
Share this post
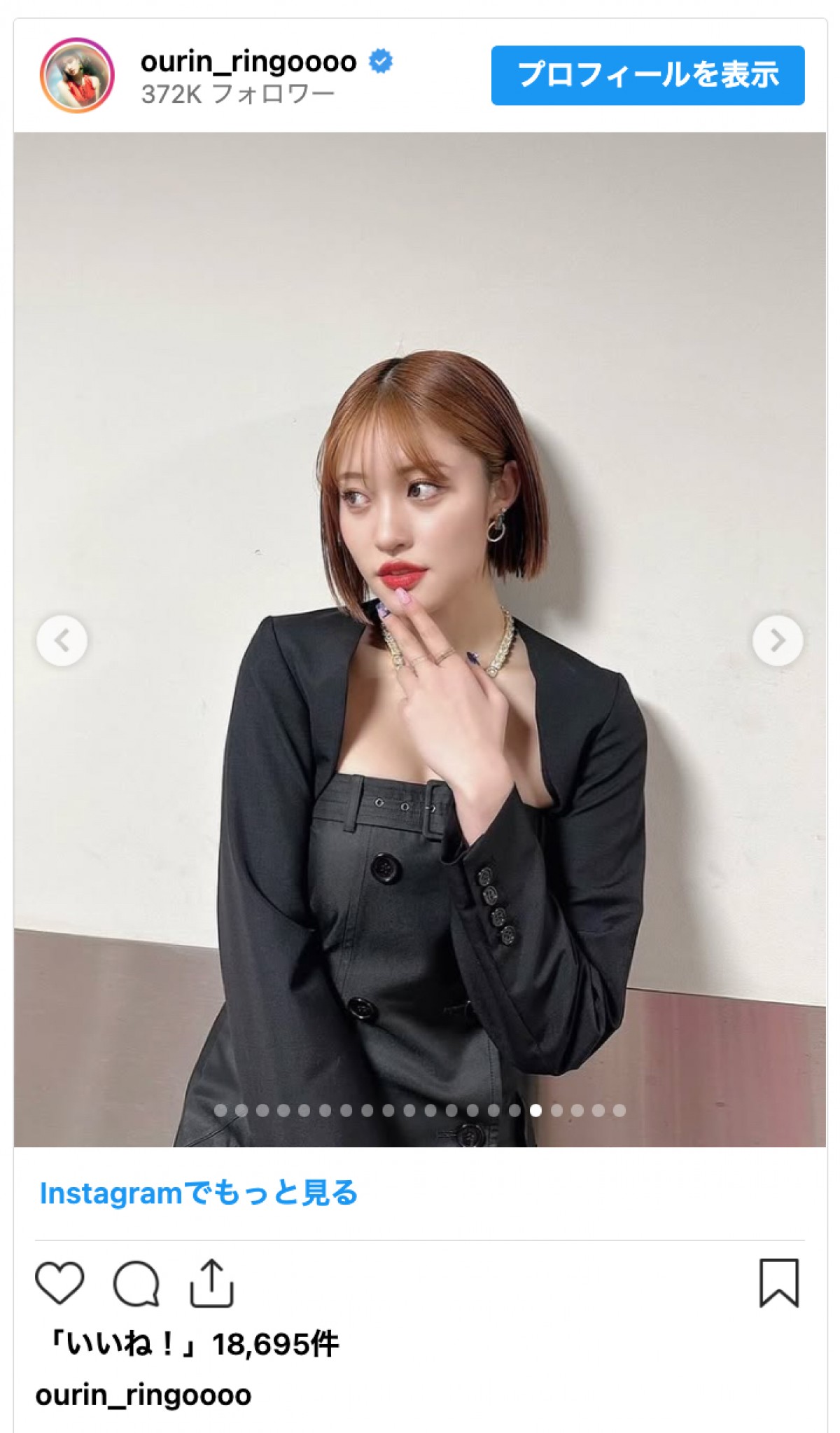coord(211,1283)
